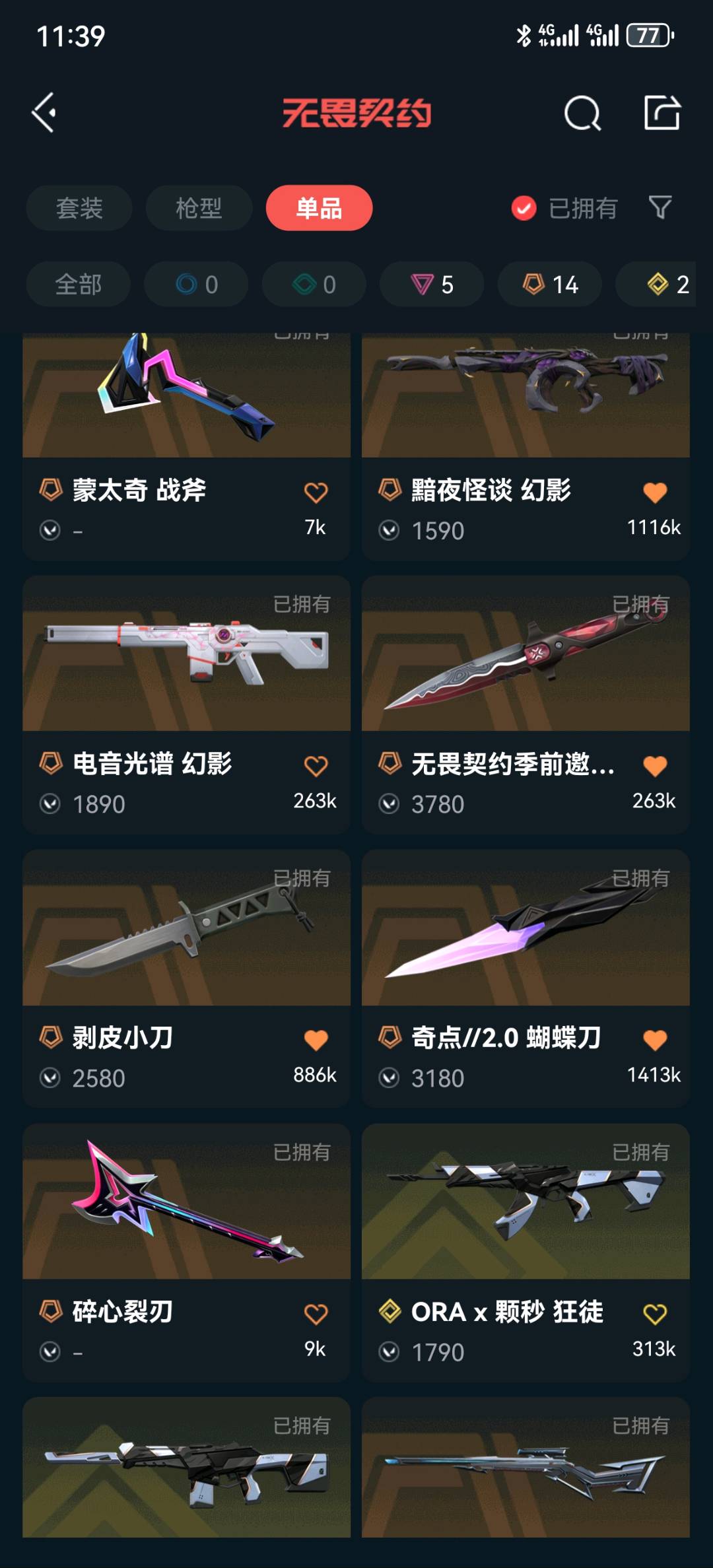Image resolution: width=713 pixels, height=1568 pixels.
Task: Open the 奇点//2.0 蝴蝶刀 card
Action: tap(526, 978)
